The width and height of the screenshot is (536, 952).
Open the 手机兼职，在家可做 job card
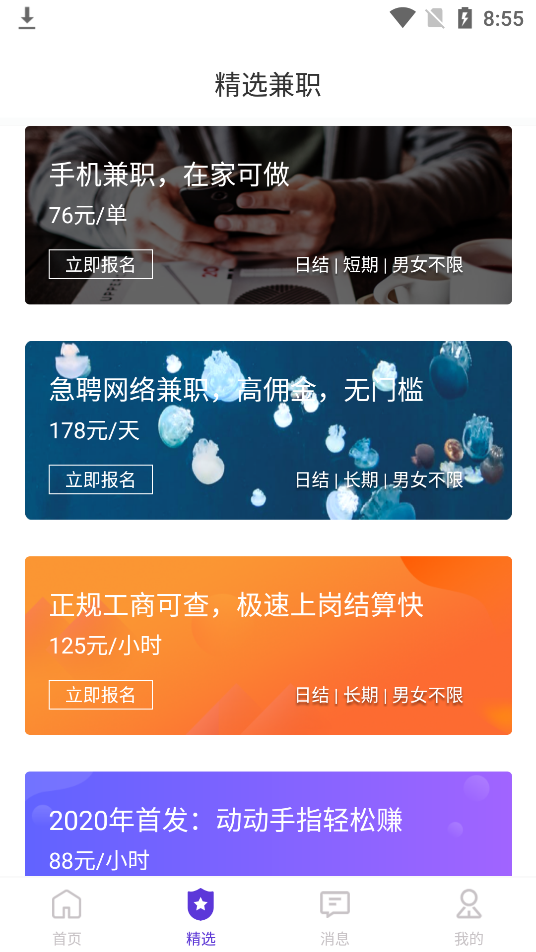tap(268, 215)
